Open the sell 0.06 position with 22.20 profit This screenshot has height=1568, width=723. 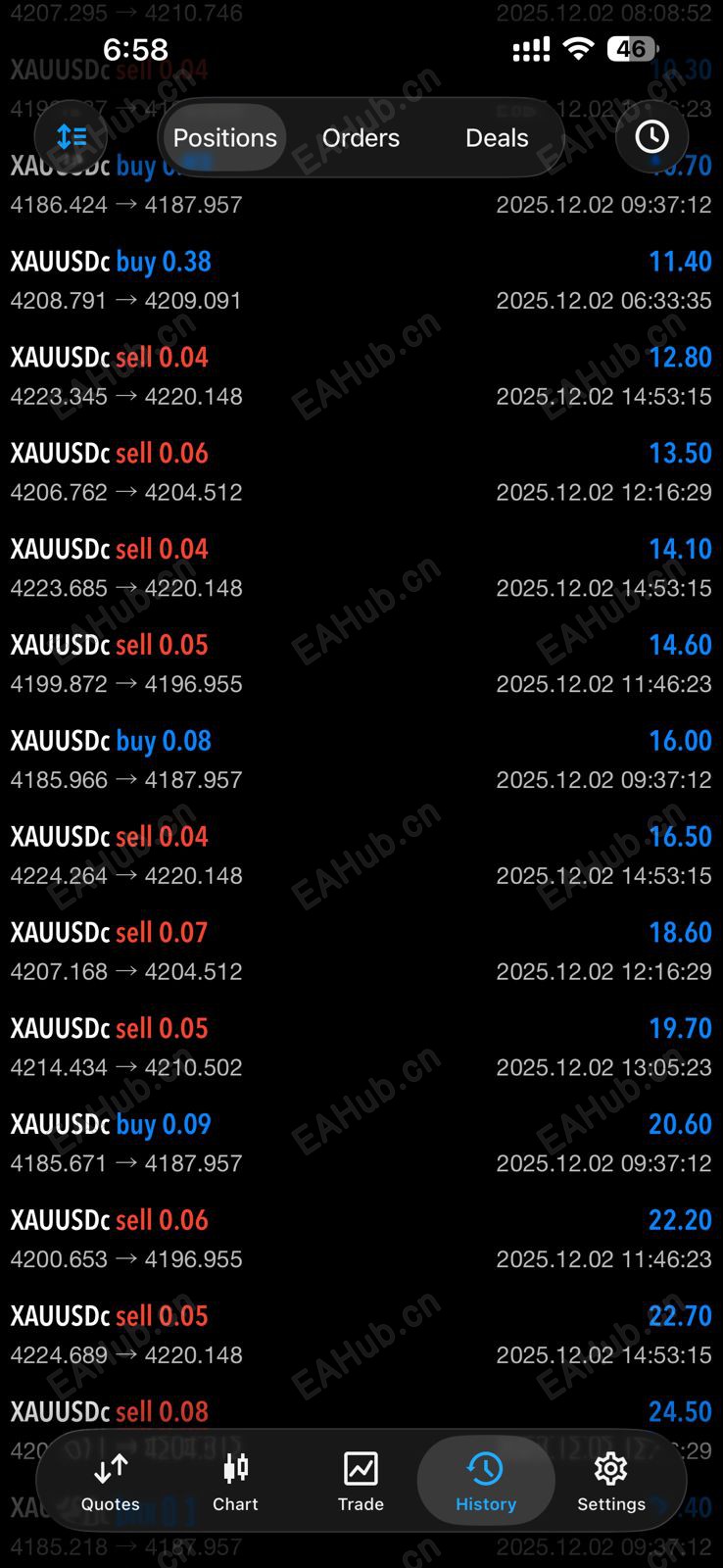click(x=361, y=1240)
